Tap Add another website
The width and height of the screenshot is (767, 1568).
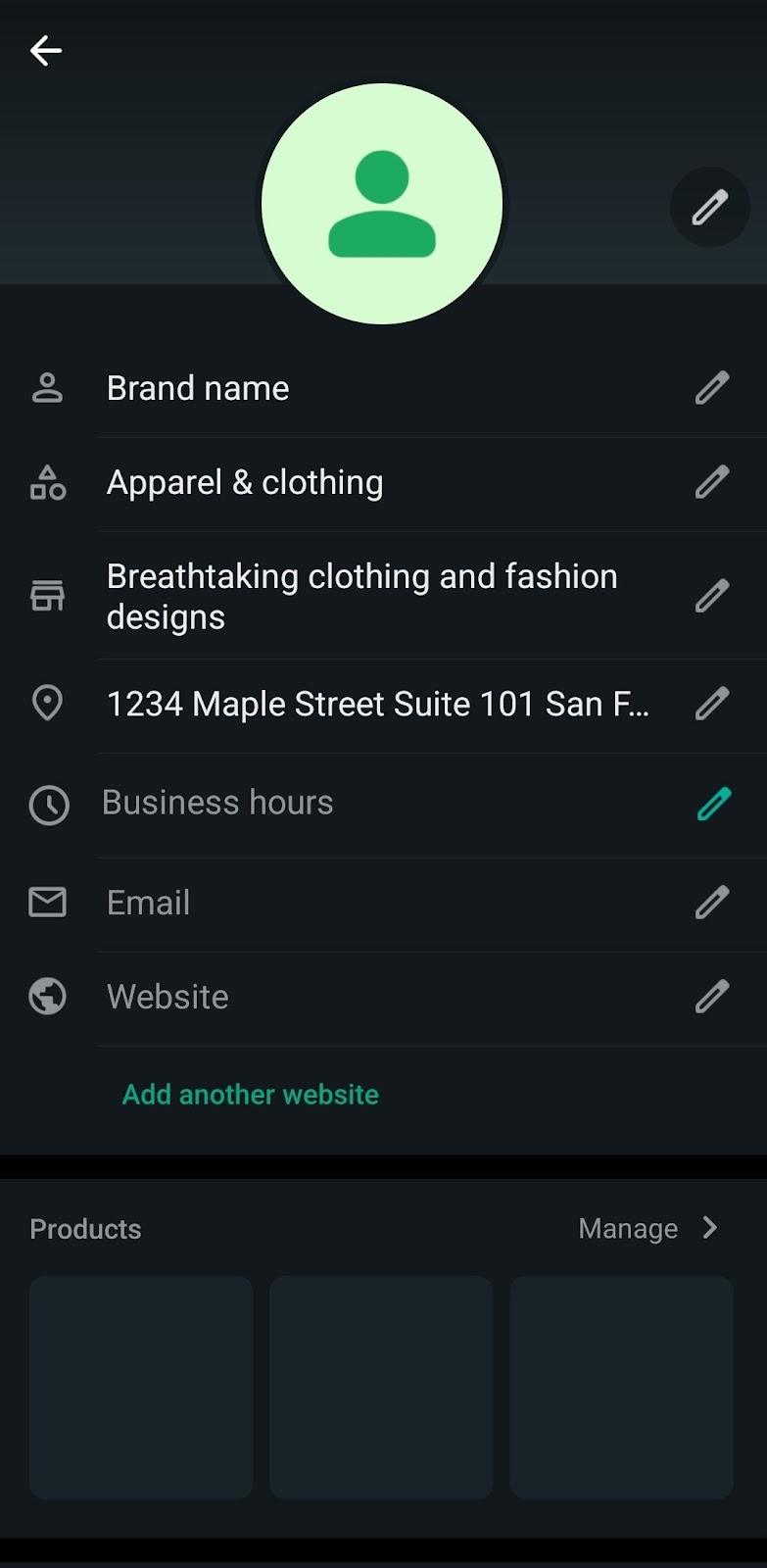tap(250, 1094)
